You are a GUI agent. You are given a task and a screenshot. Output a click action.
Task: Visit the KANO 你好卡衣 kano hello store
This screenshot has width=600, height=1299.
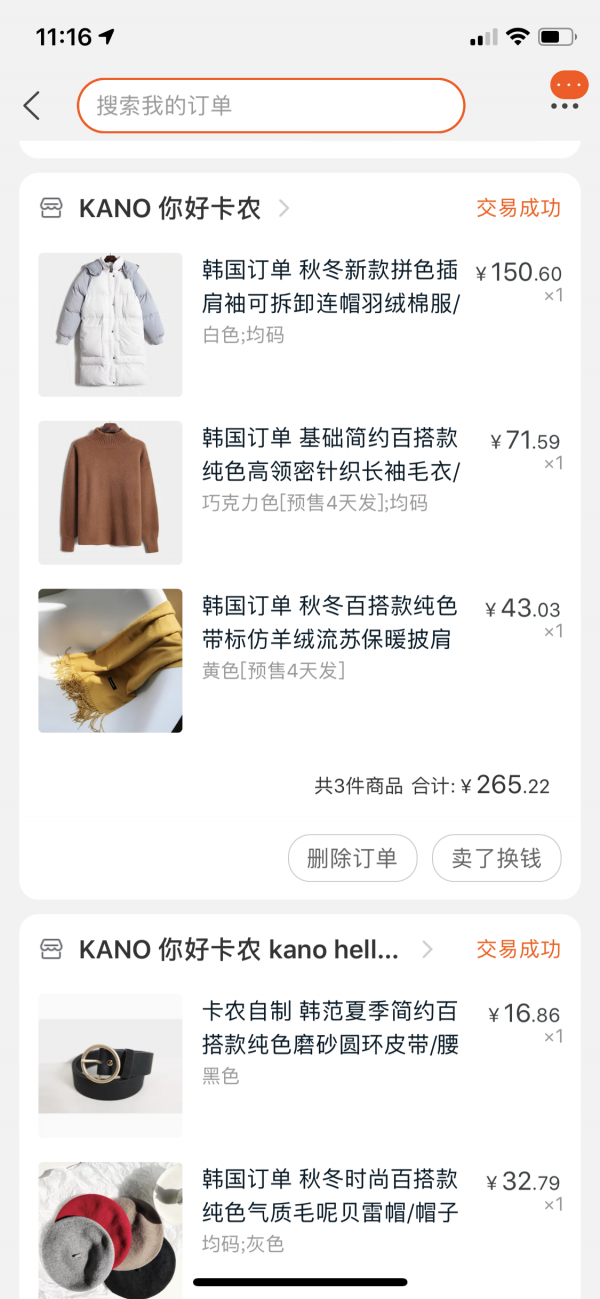[x=238, y=949]
